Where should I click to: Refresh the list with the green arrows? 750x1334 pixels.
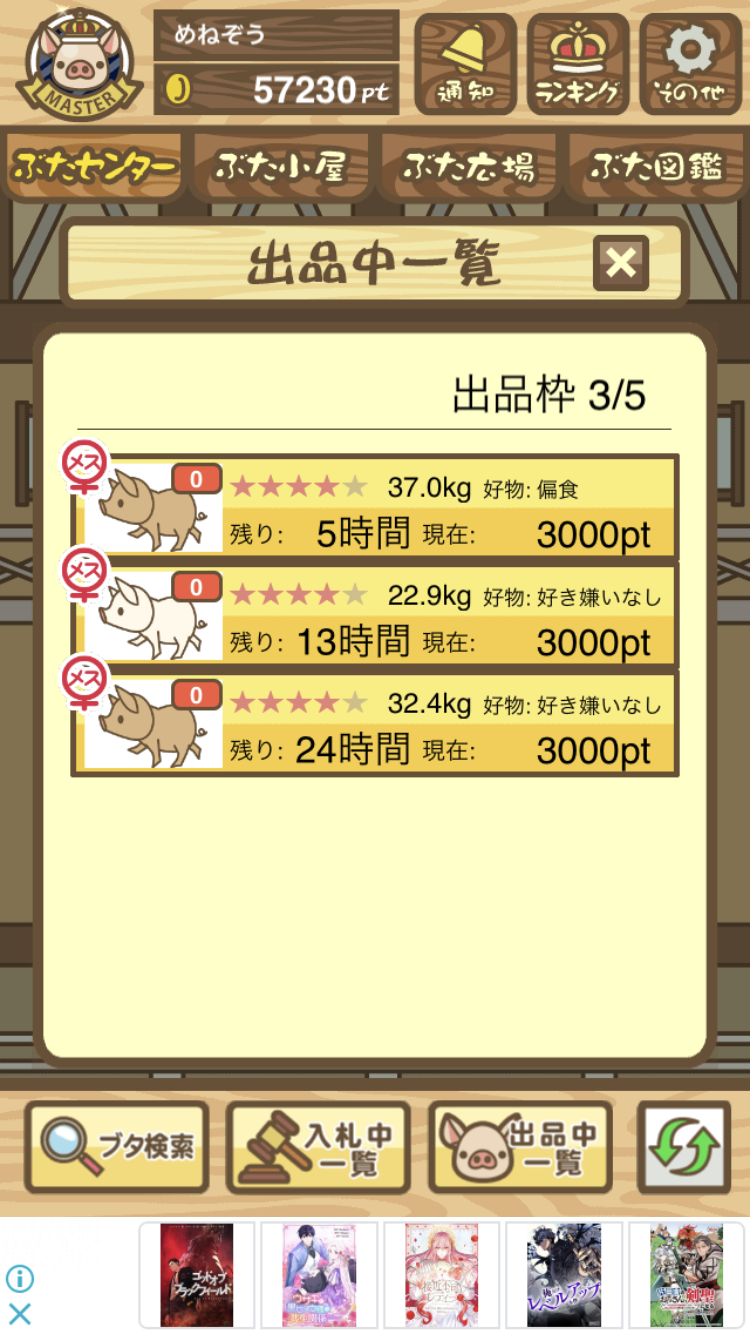point(683,1147)
